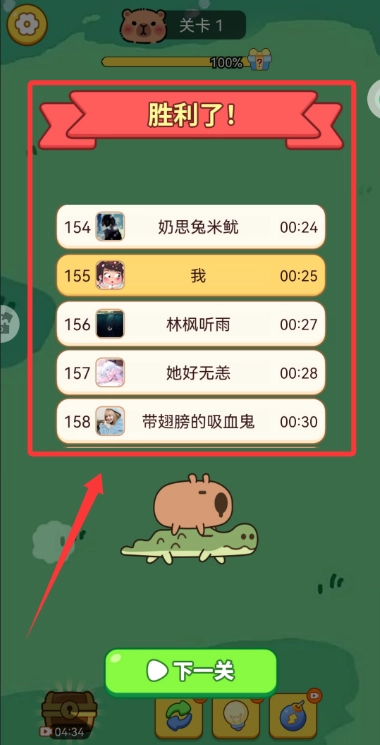Screen dimensions: 380x745
Task: Open the settings gear icon
Action: (27, 25)
